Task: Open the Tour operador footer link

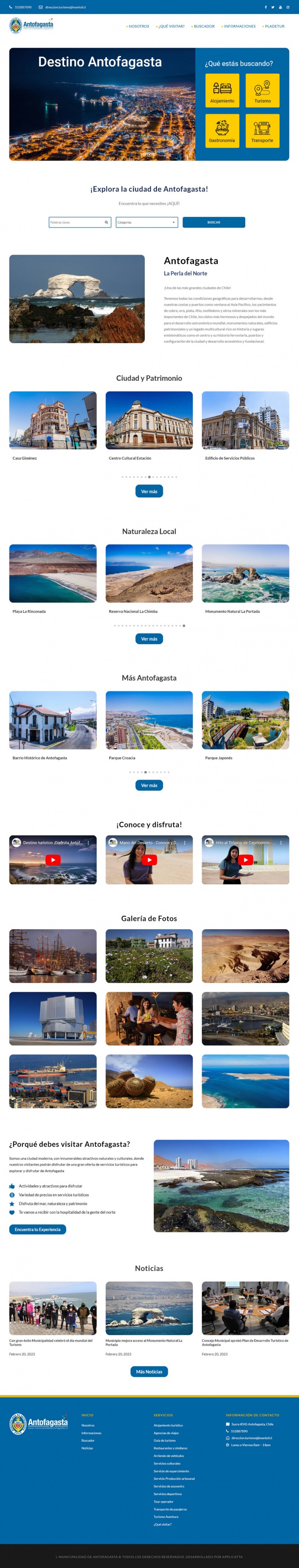Action: pyautogui.click(x=163, y=1501)
